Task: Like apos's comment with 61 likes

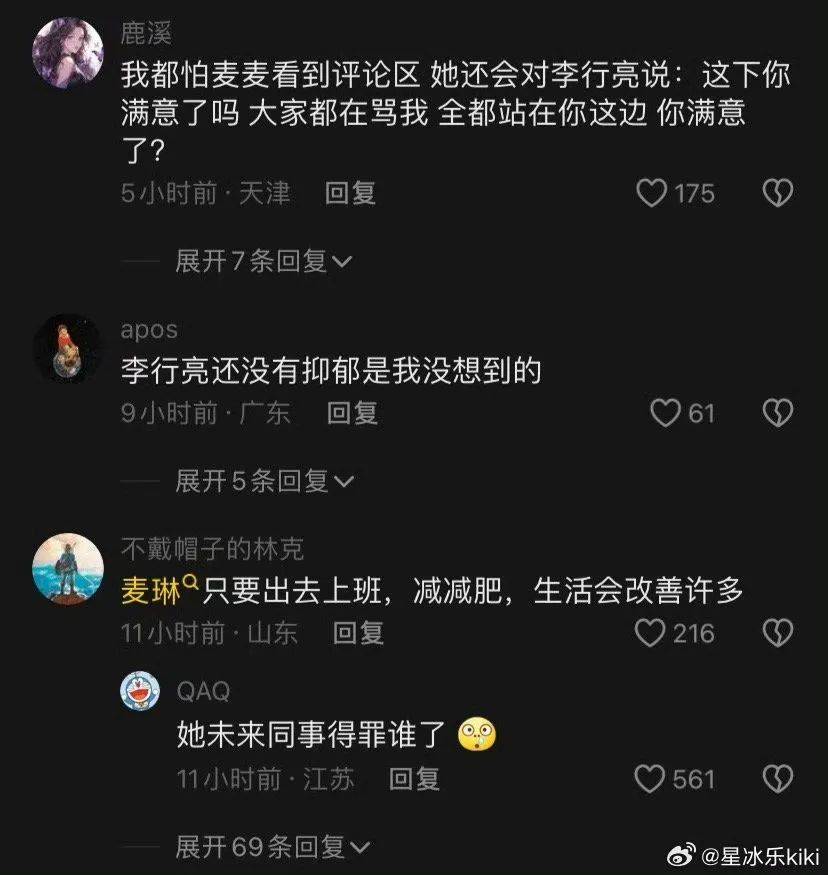Action: click(x=666, y=412)
